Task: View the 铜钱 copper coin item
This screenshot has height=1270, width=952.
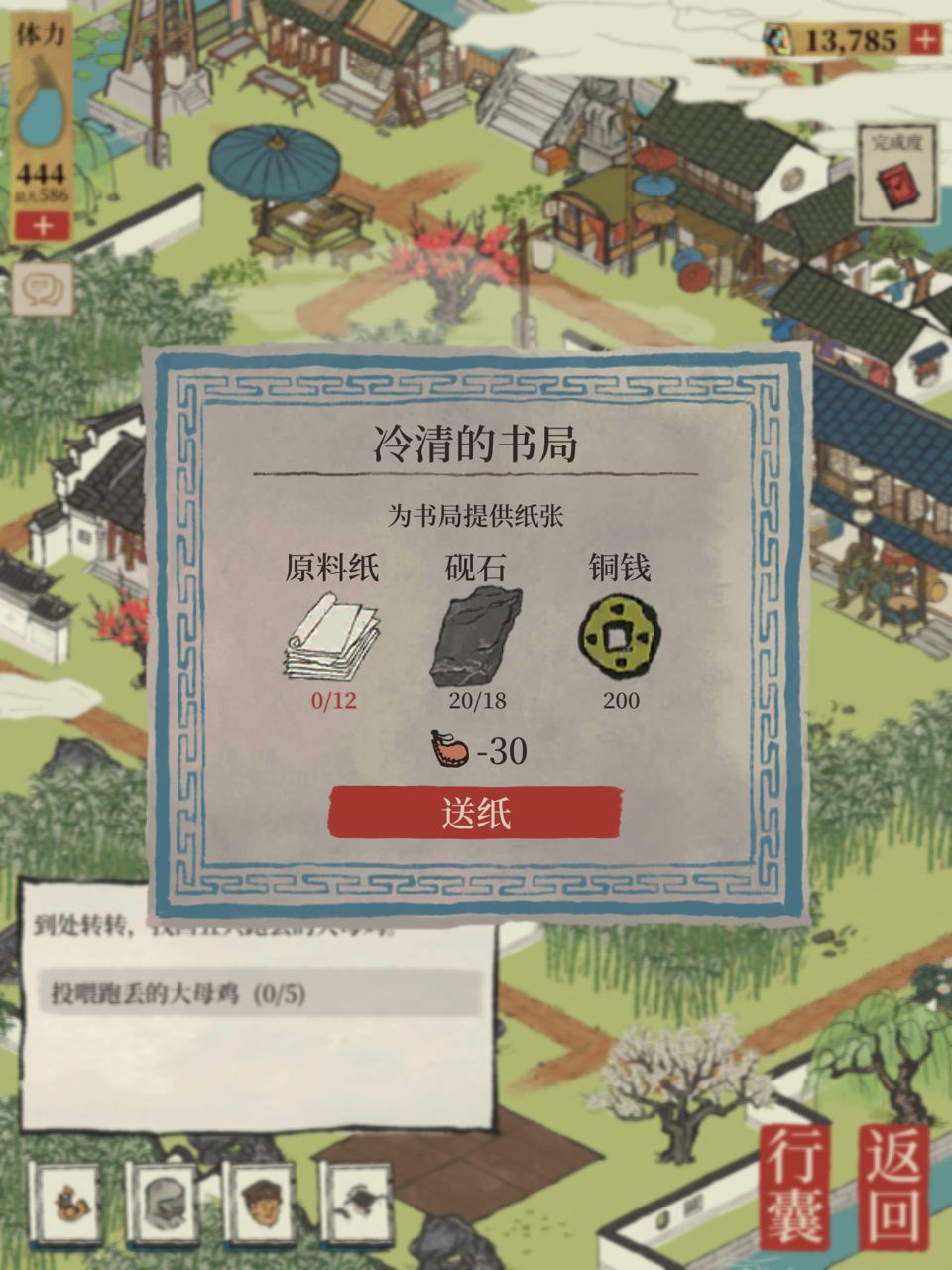Action: [621, 635]
